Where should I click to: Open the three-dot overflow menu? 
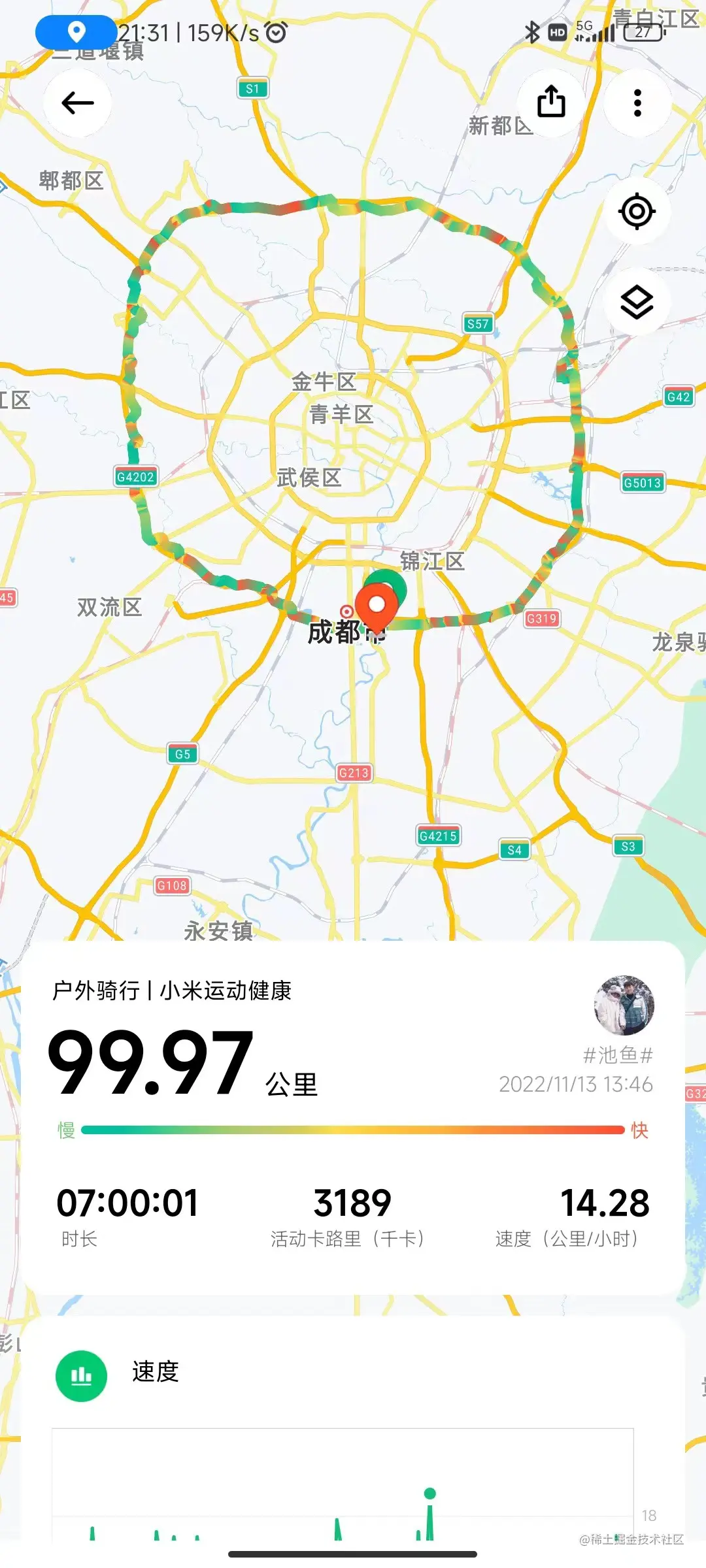637,103
